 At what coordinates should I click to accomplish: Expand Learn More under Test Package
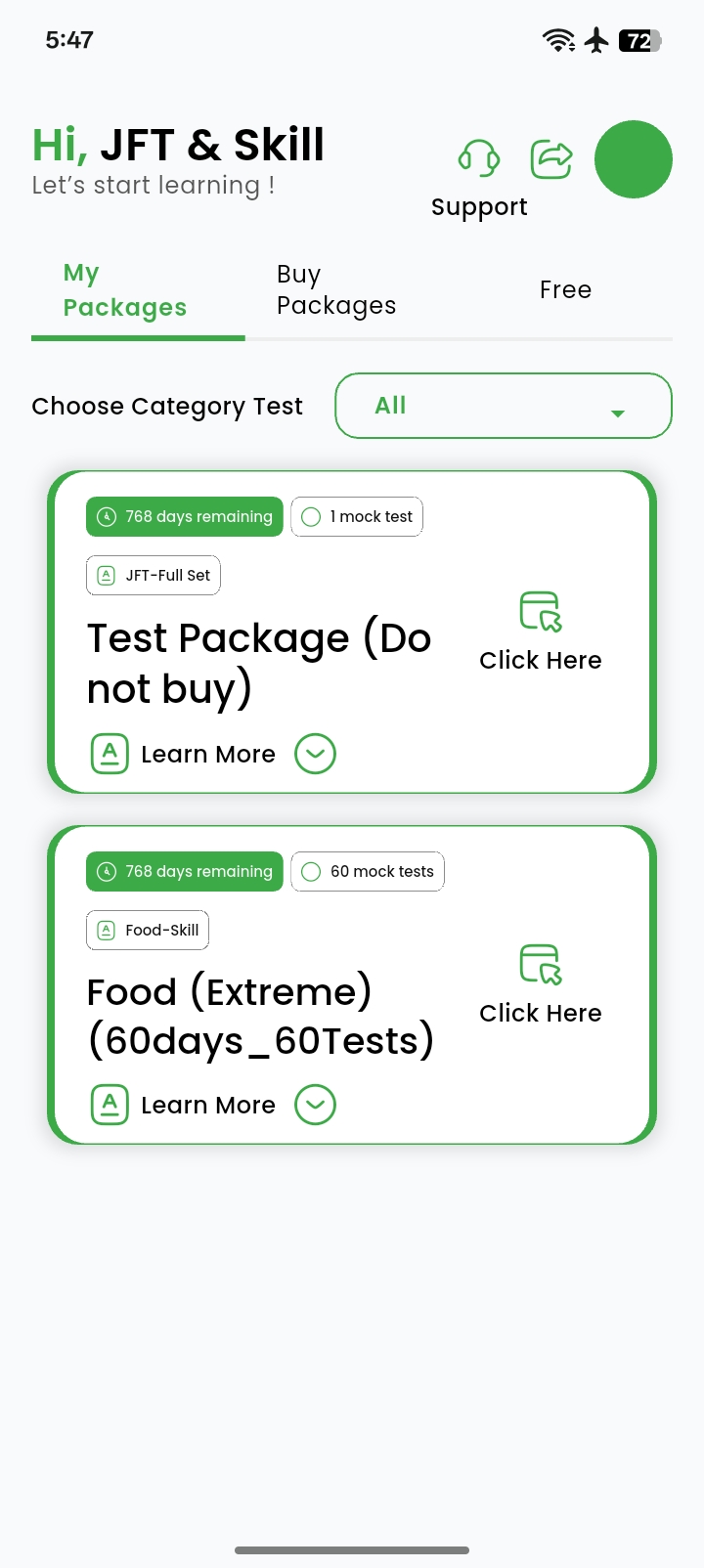pos(315,754)
